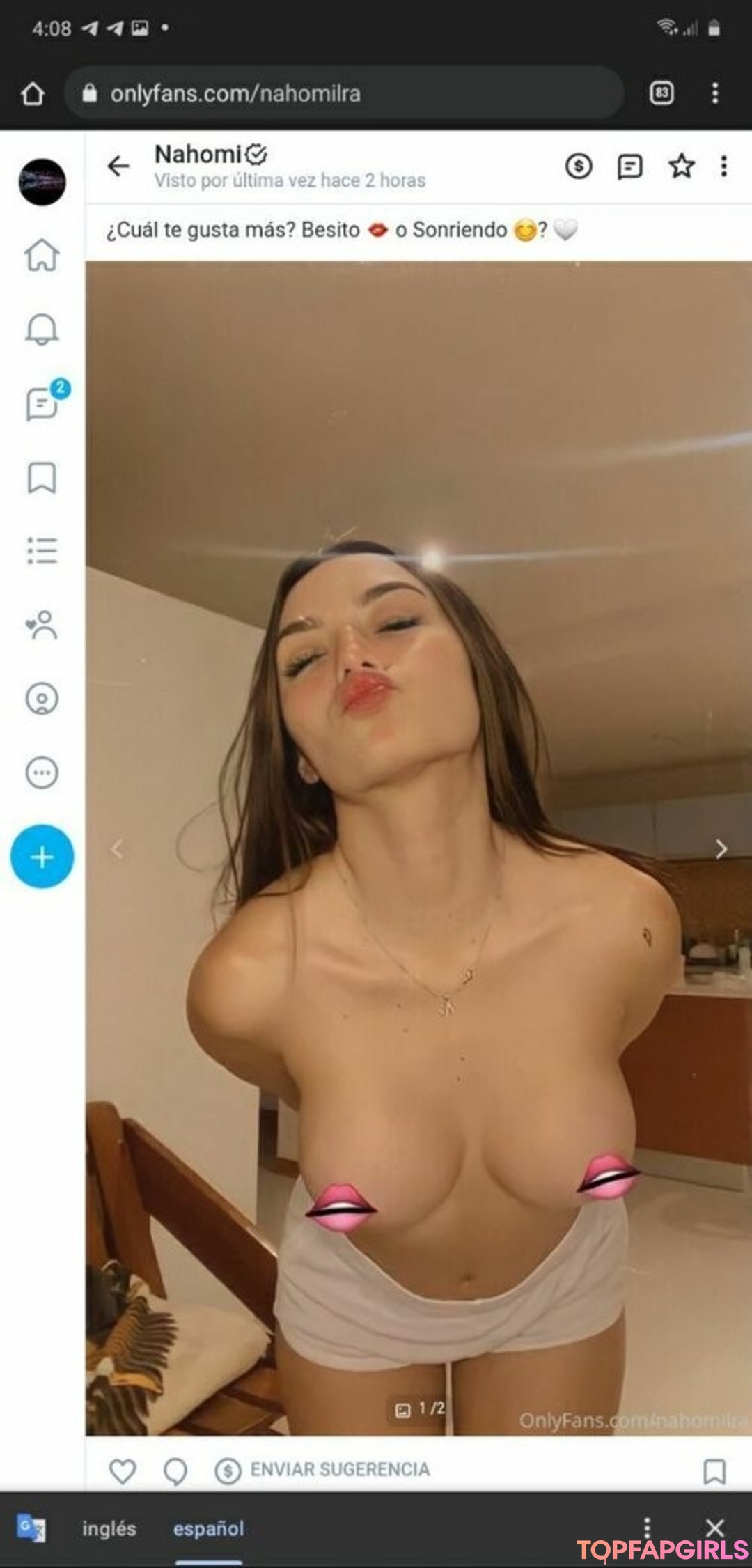752x1568 pixels.
Task: Send a tip via the header dollar icon
Action: pyautogui.click(x=578, y=166)
